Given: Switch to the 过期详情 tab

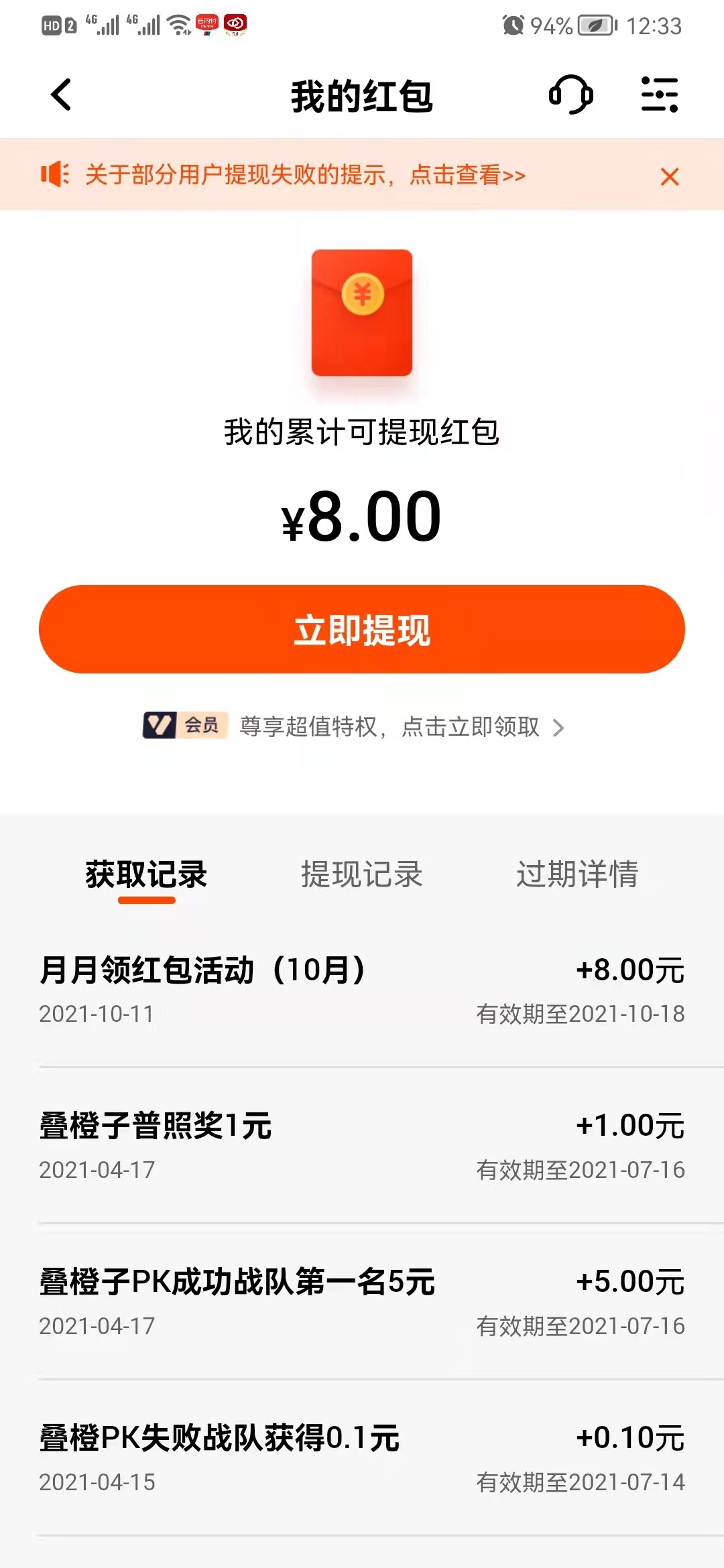Looking at the screenshot, I should [578, 876].
